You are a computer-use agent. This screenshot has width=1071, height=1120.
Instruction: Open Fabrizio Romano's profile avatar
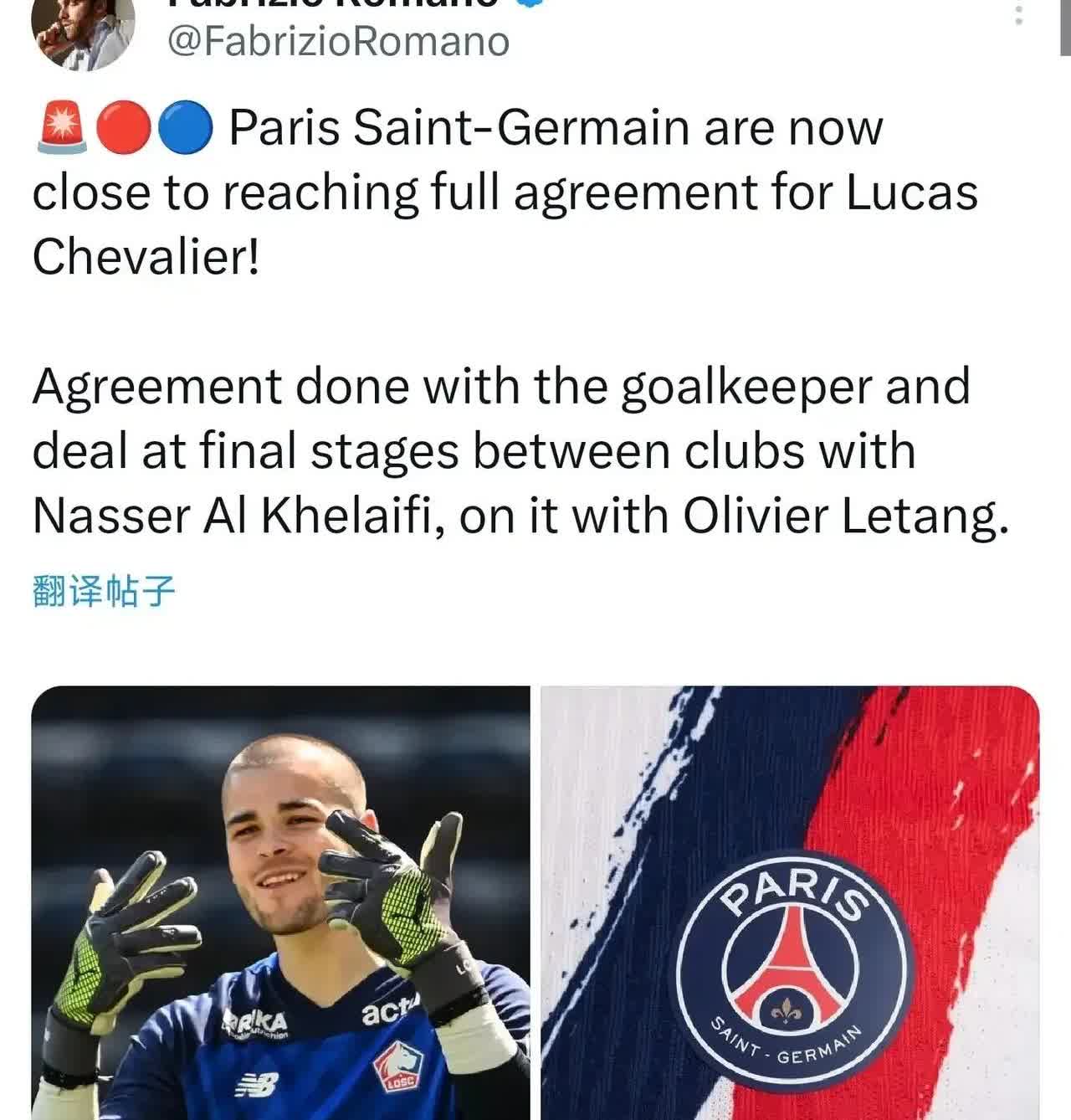pyautogui.click(x=83, y=30)
